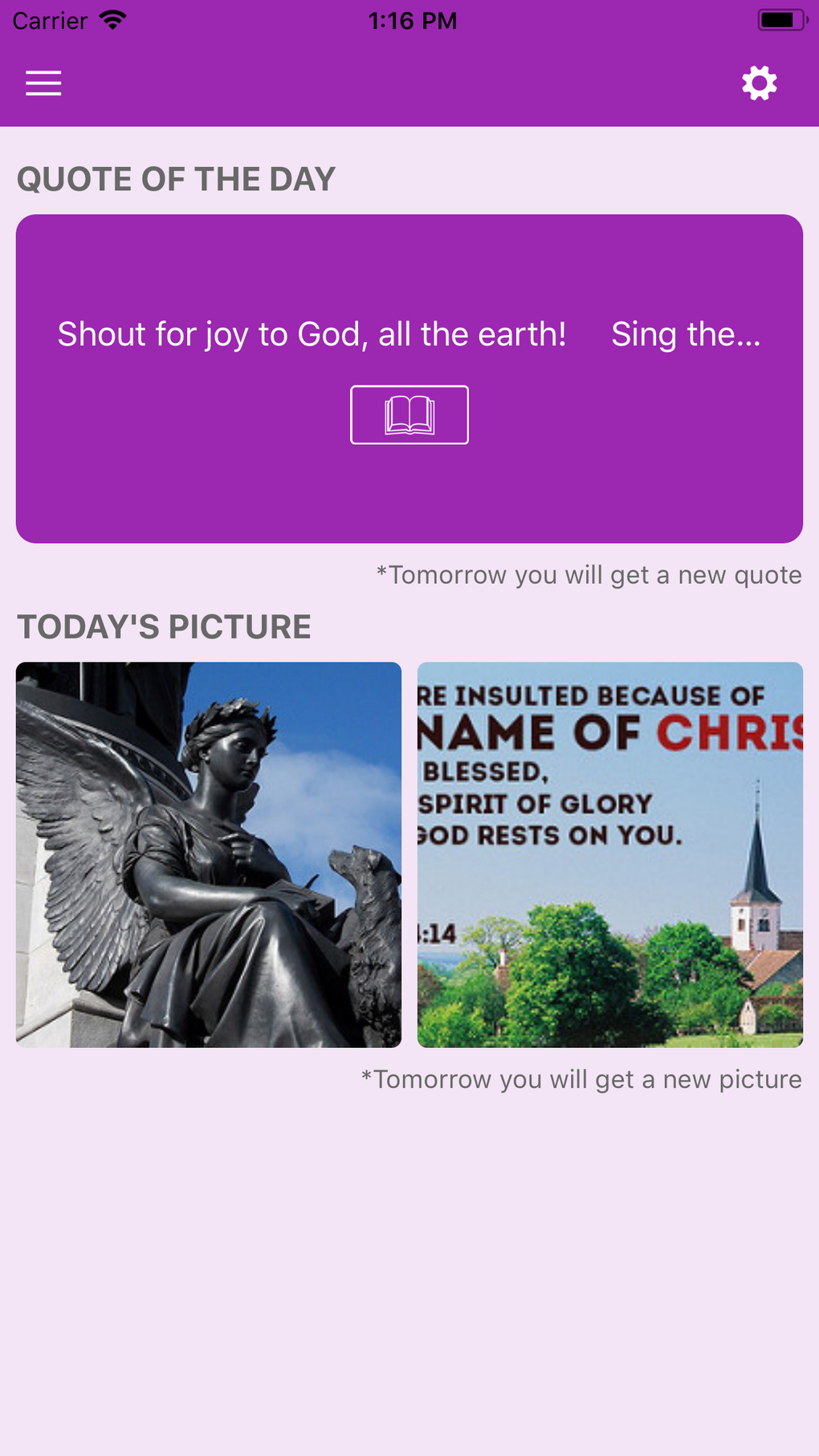The height and width of the screenshot is (1456, 819).
Task: Open the angel statue picture
Action: (209, 854)
